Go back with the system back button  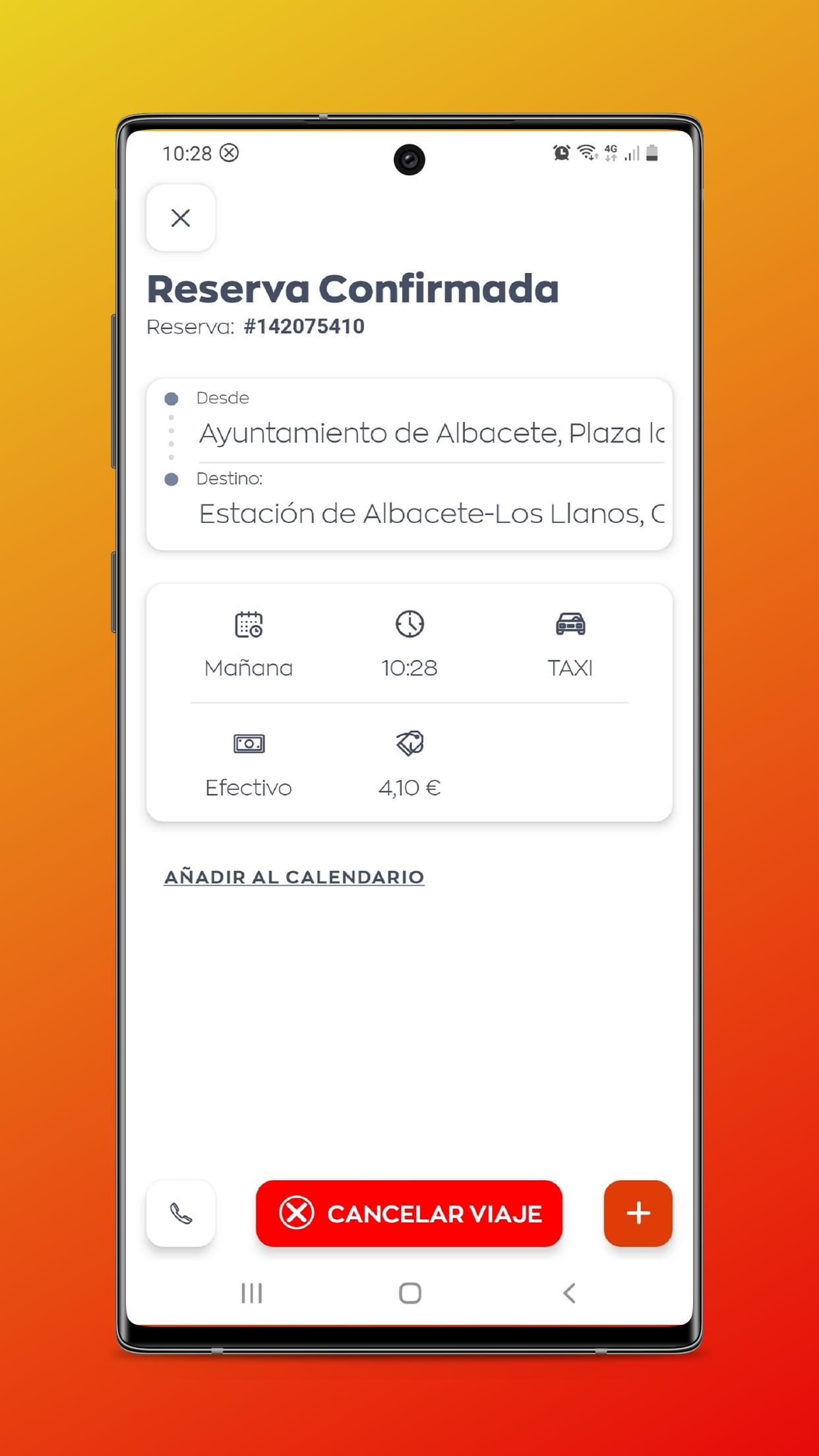tap(569, 1293)
